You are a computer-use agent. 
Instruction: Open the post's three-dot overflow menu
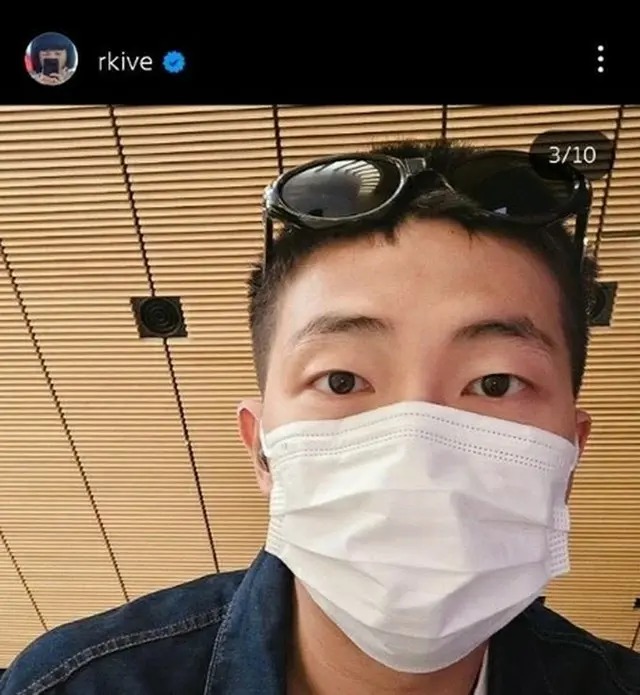600,59
